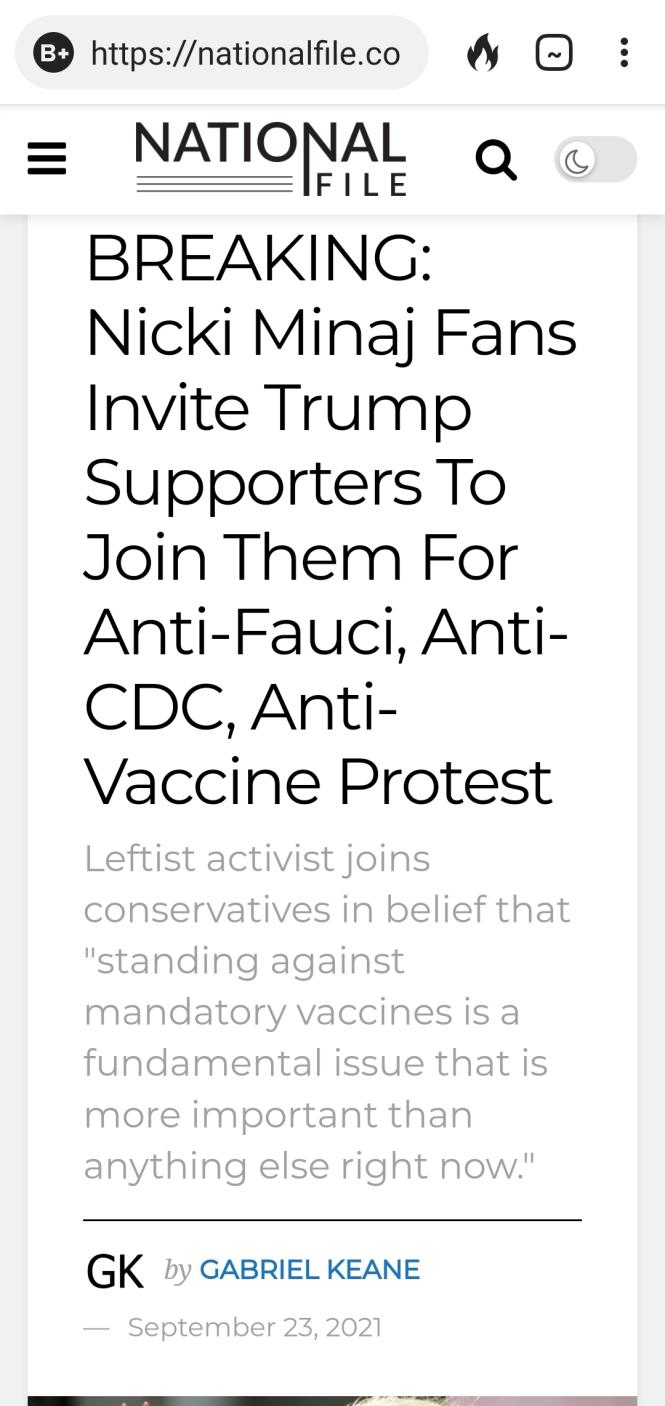This screenshot has height=1406, width=665.
Task: Open the browser tabs switcher
Action: (554, 53)
